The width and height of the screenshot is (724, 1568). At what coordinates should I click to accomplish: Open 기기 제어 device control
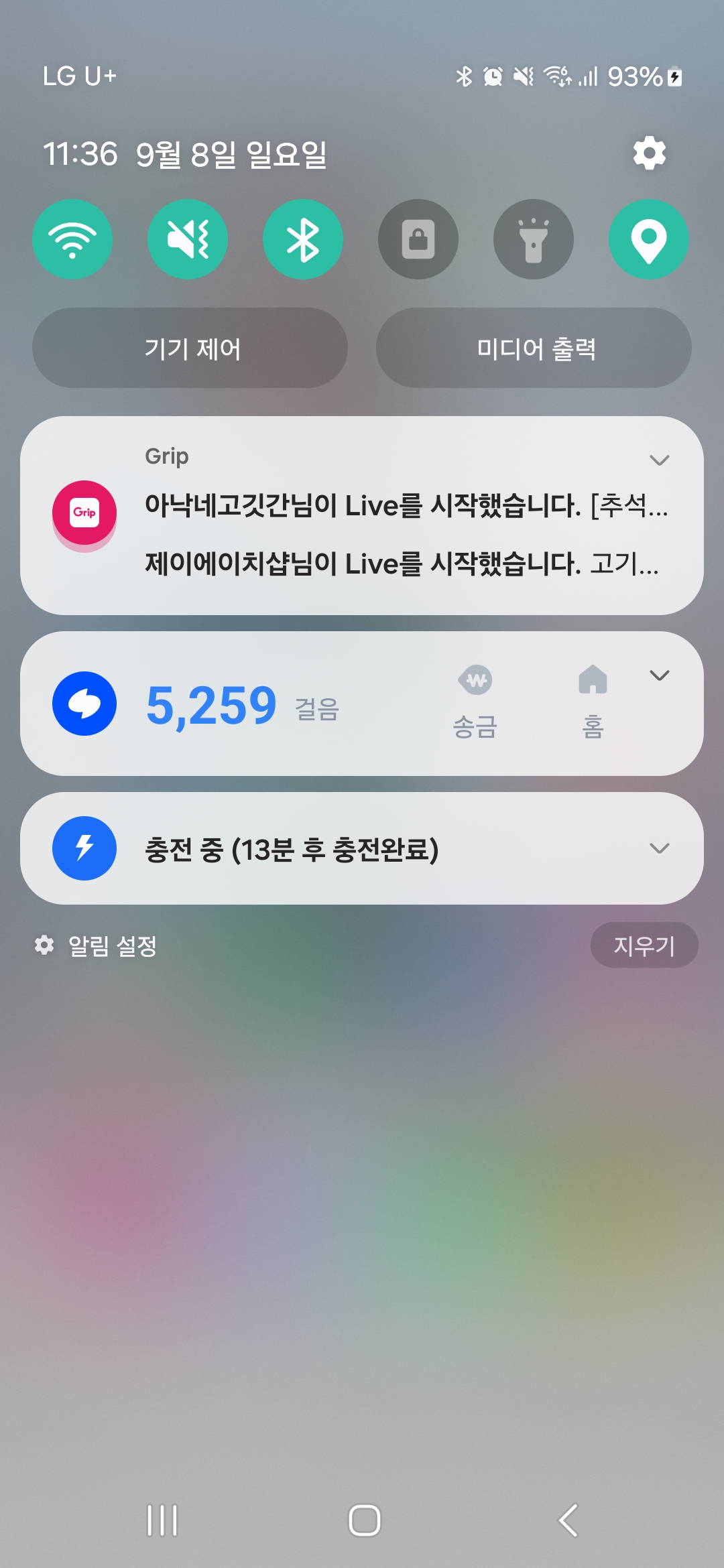tap(190, 348)
